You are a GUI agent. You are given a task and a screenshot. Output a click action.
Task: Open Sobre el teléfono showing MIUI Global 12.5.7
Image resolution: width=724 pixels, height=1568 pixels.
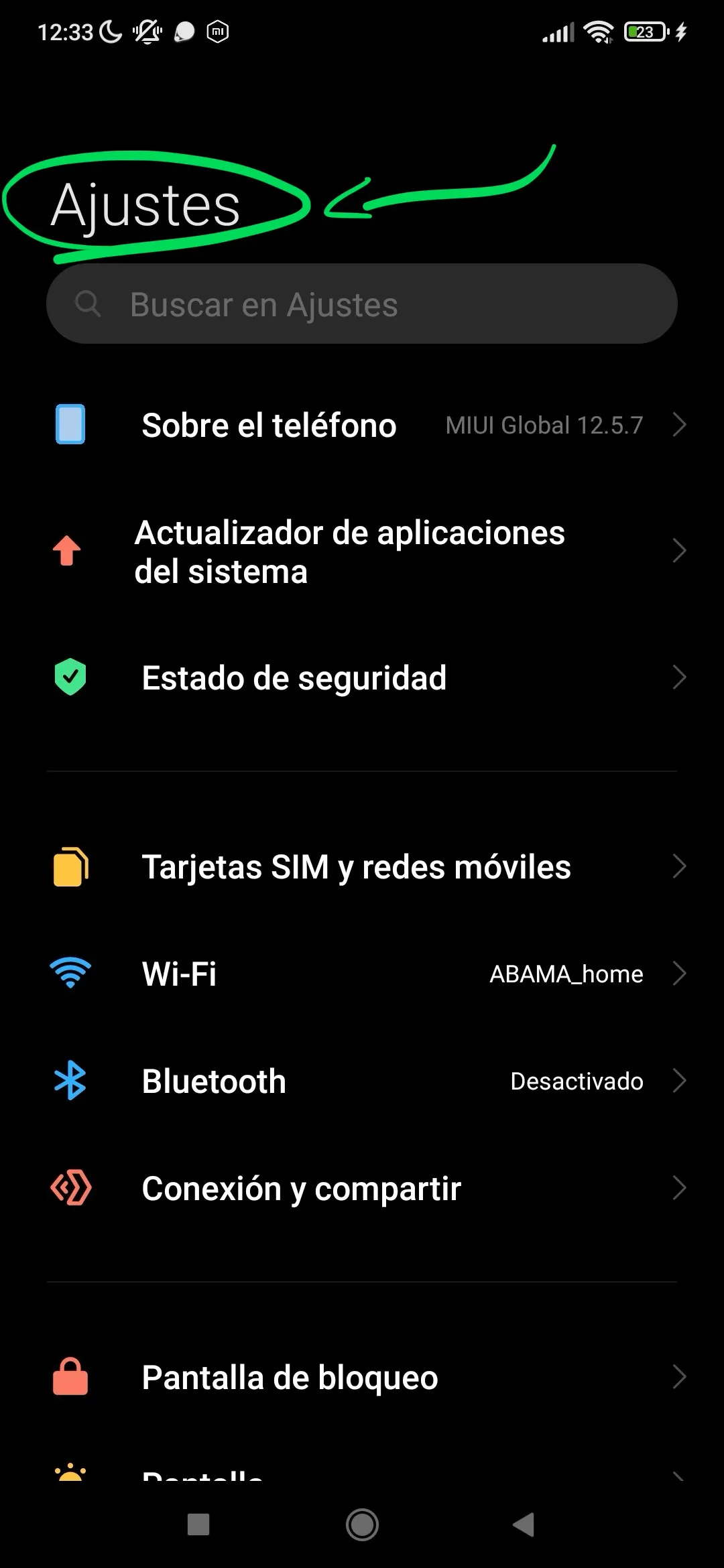pos(362,424)
